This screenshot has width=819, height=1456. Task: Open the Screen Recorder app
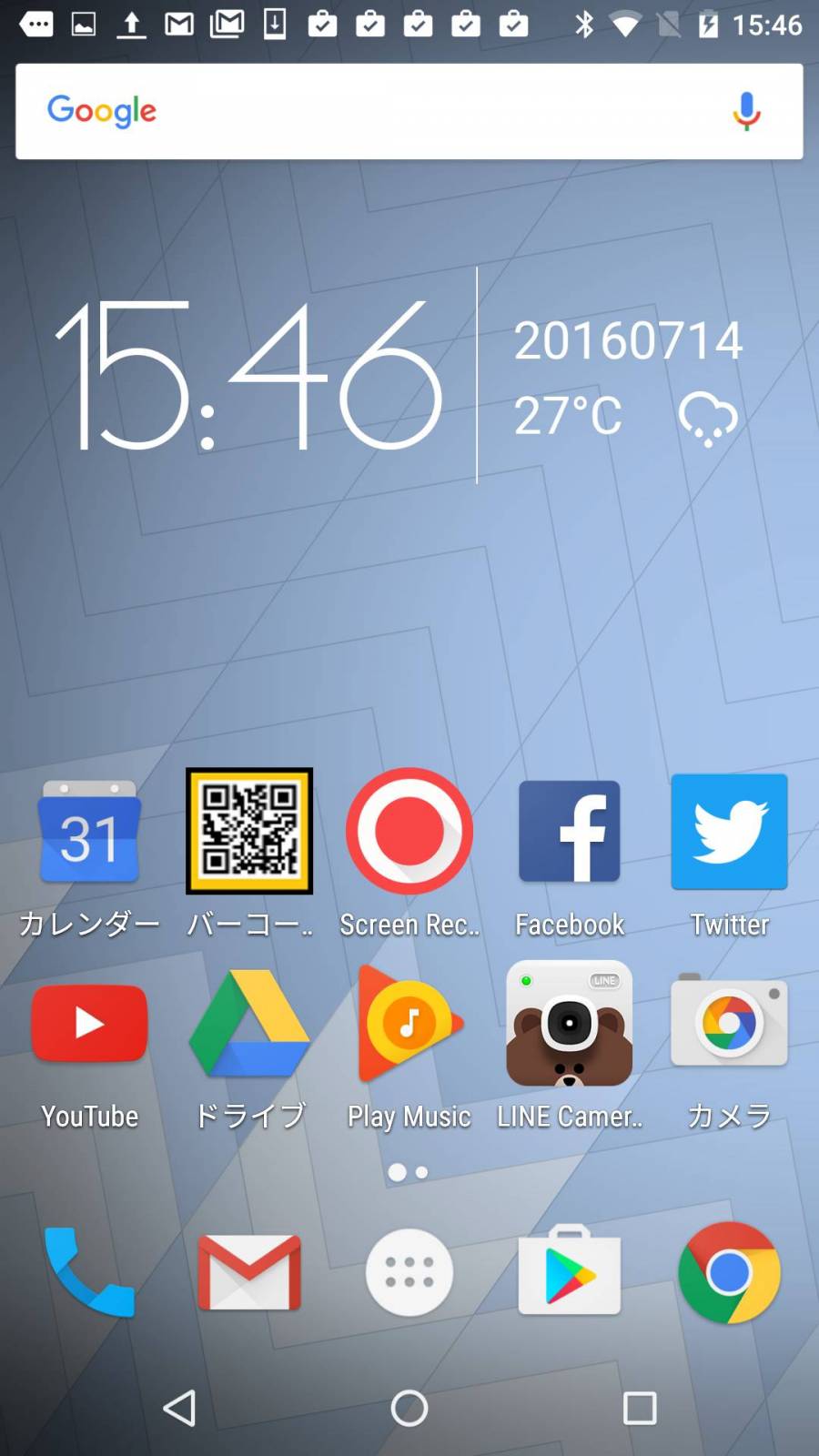[409, 831]
